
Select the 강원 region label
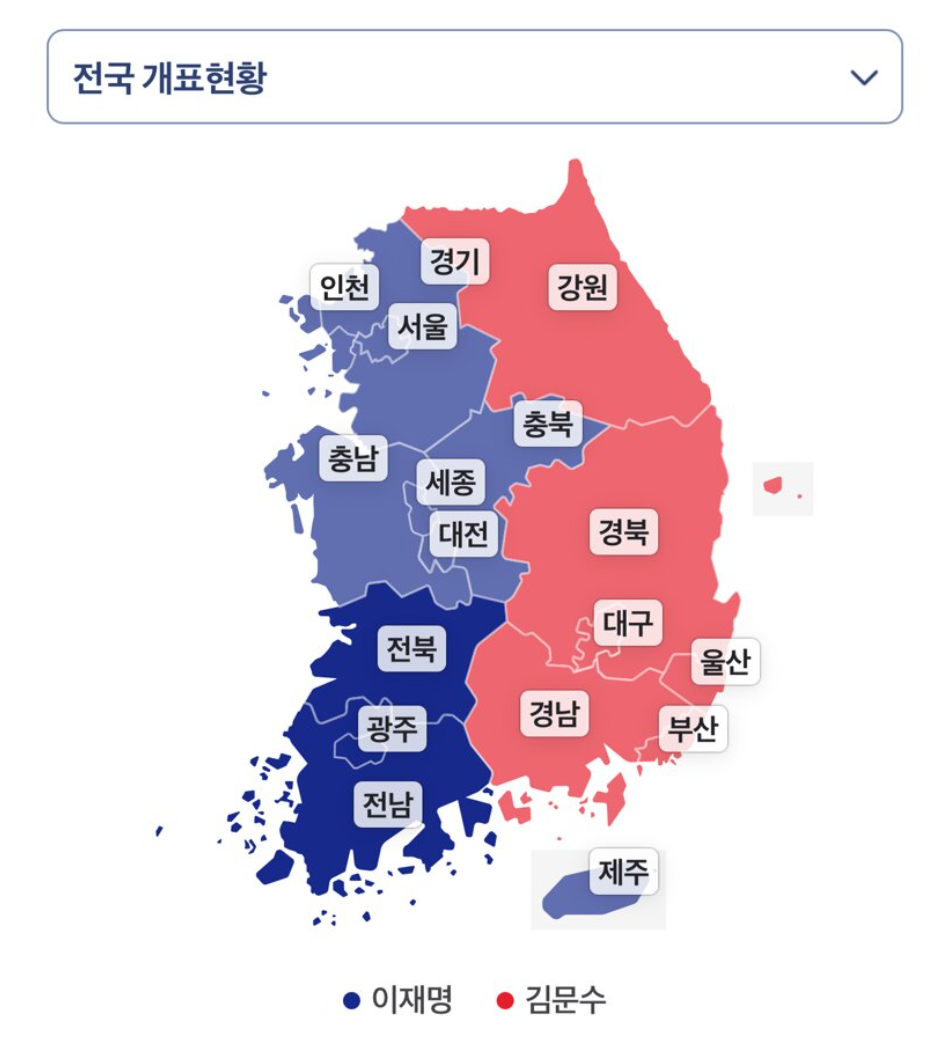point(583,288)
